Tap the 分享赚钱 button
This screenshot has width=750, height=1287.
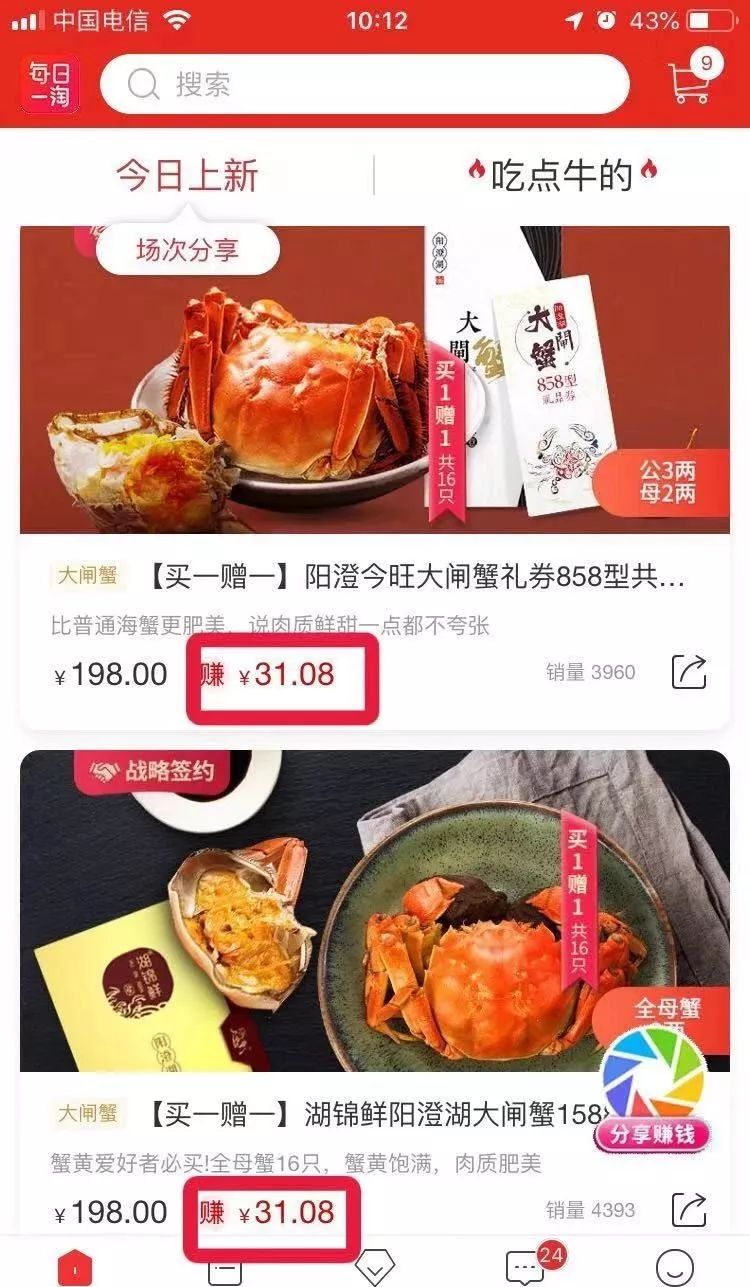pyautogui.click(x=655, y=1136)
